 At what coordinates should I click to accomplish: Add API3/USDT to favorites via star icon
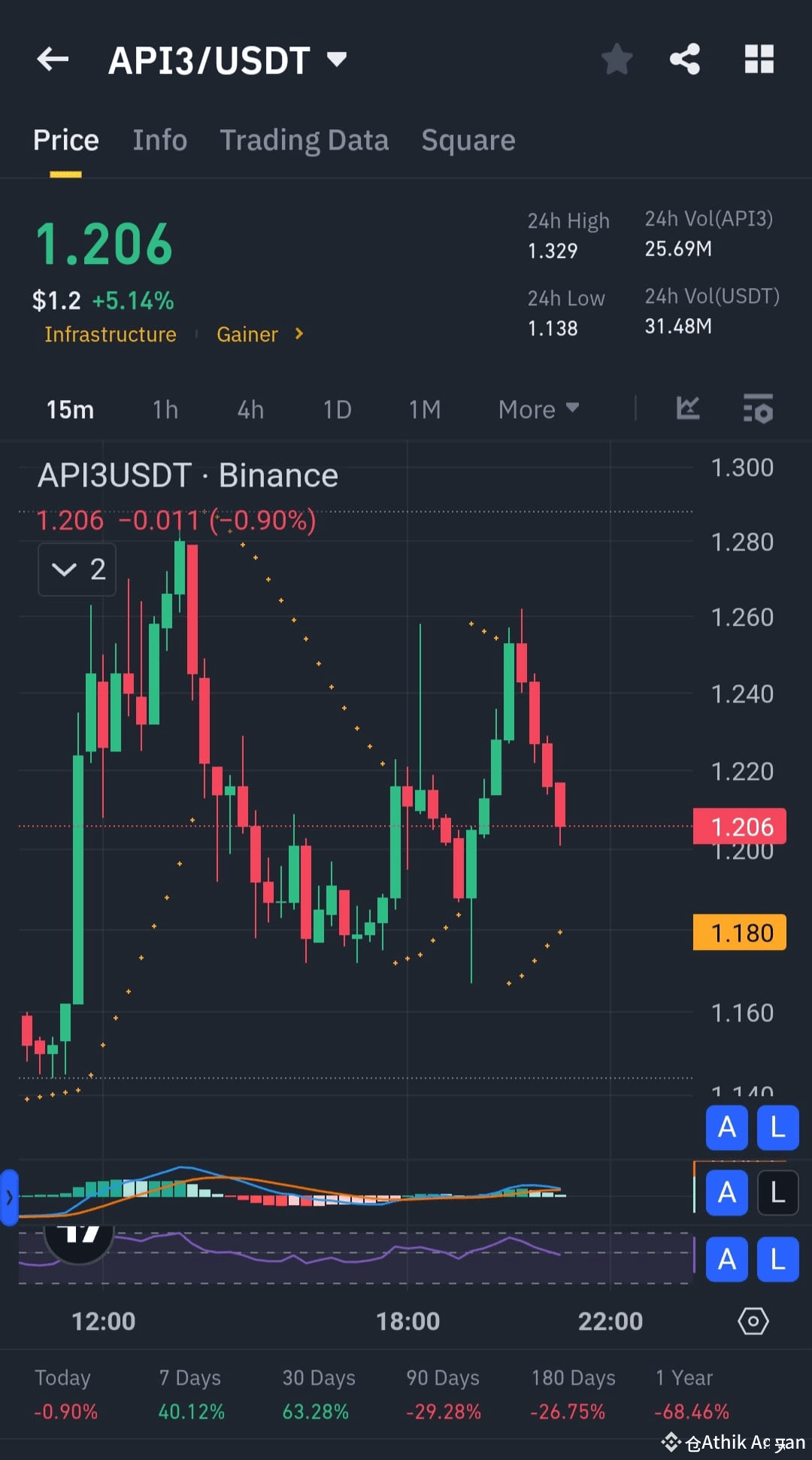(617, 59)
